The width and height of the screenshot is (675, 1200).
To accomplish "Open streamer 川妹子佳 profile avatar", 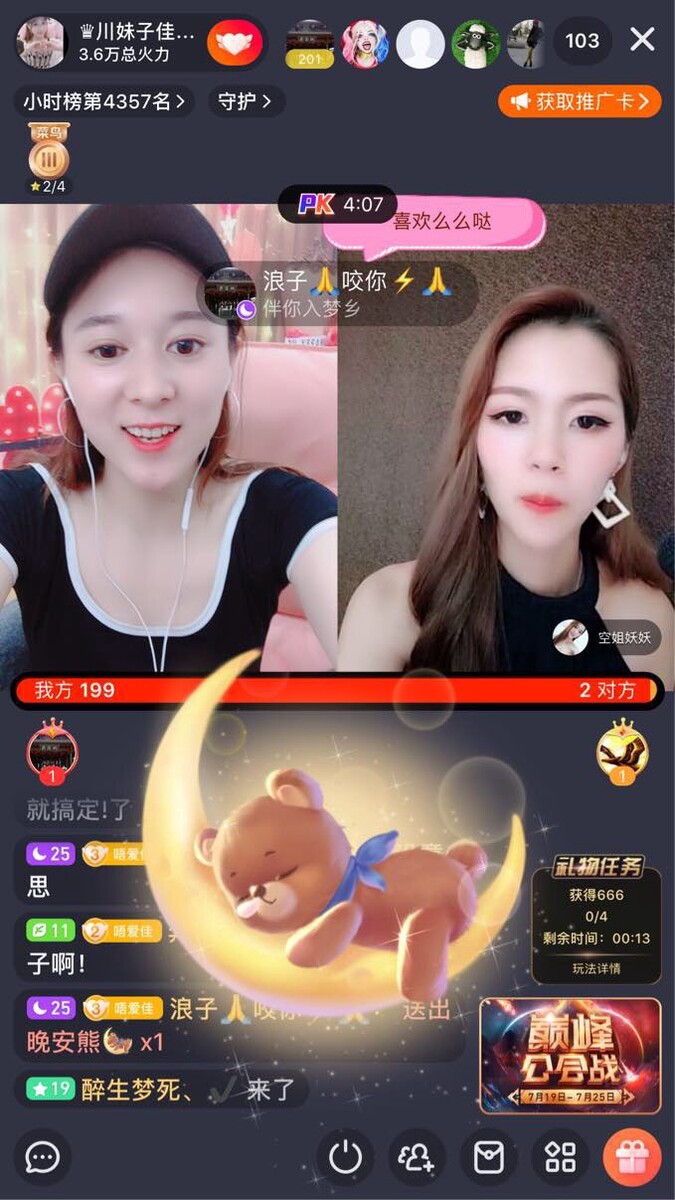I will click(x=42, y=42).
